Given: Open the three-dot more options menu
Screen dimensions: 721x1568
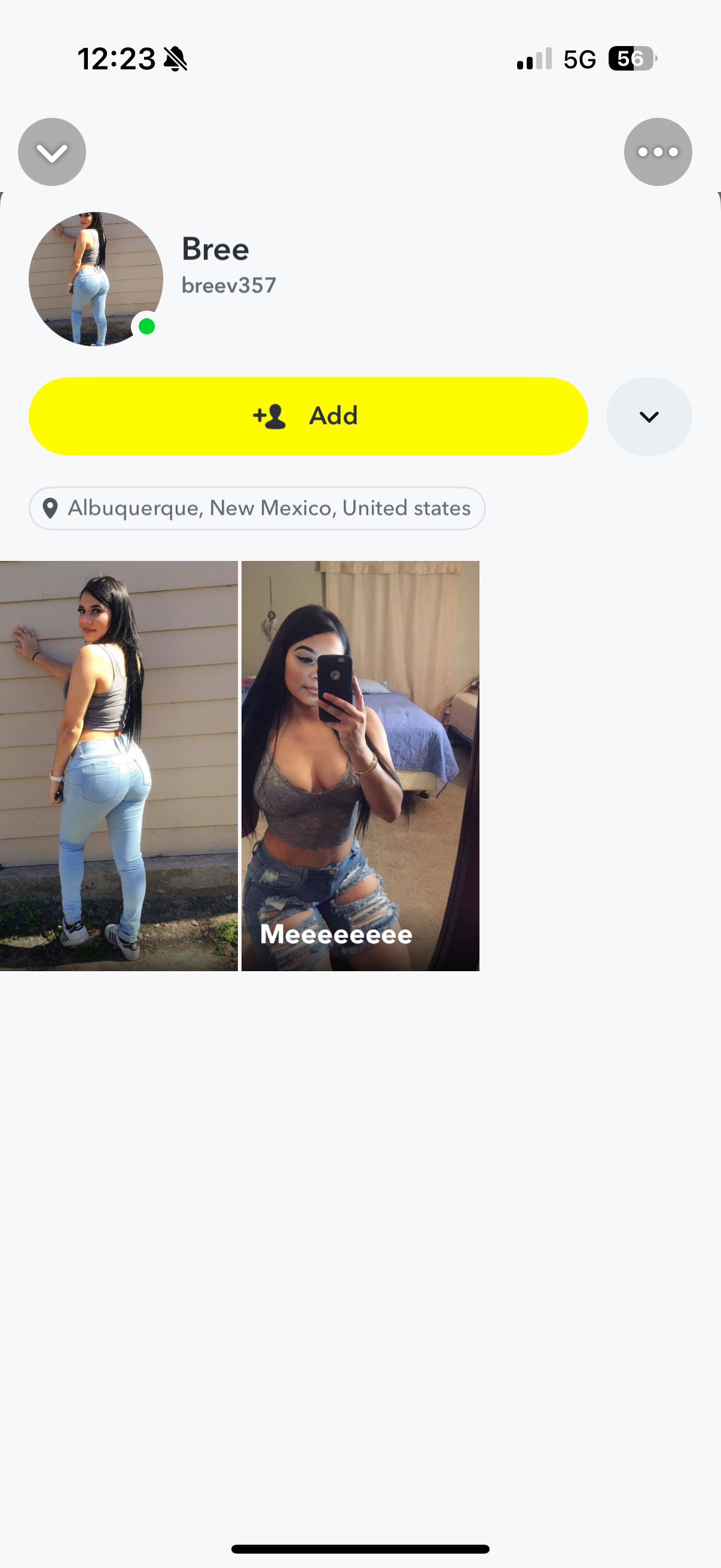Looking at the screenshot, I should coord(658,151).
